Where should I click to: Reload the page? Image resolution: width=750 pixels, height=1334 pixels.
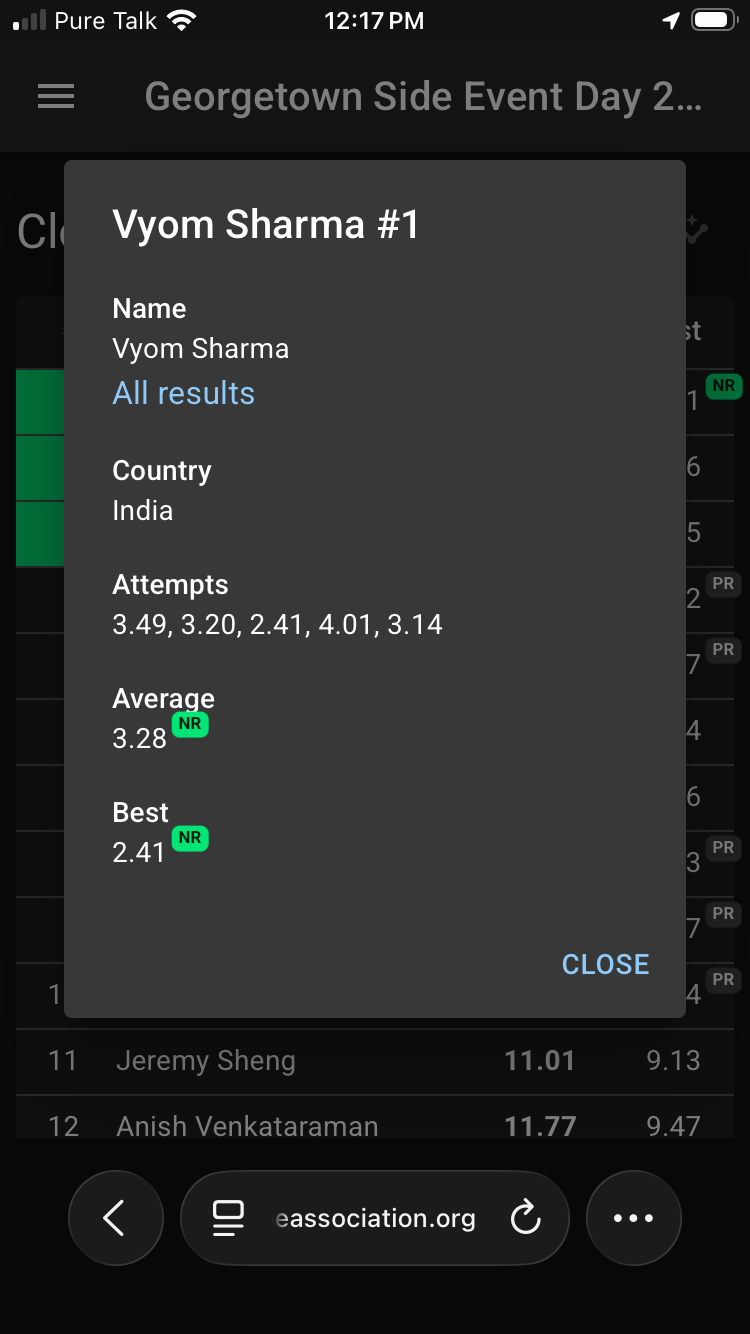coord(525,1218)
